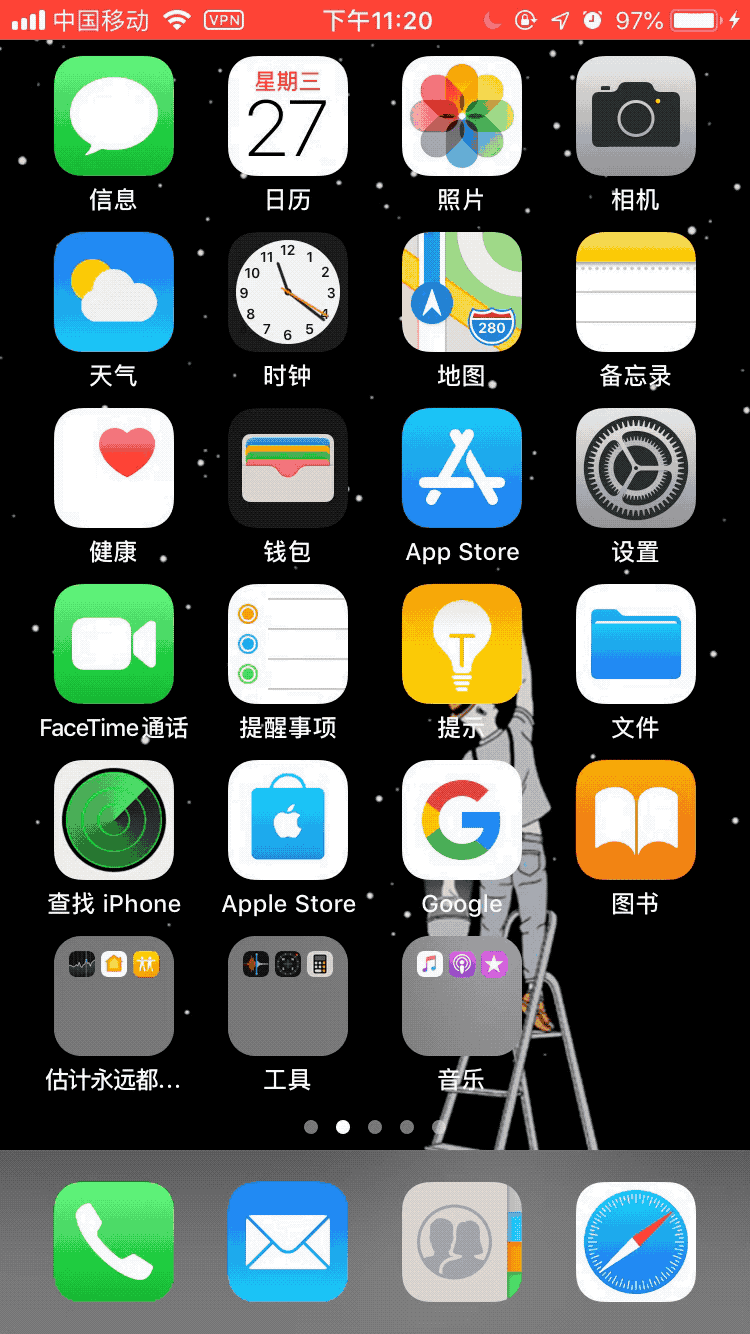Open the Messages (信息) app
The image size is (750, 1334).
(x=113, y=115)
